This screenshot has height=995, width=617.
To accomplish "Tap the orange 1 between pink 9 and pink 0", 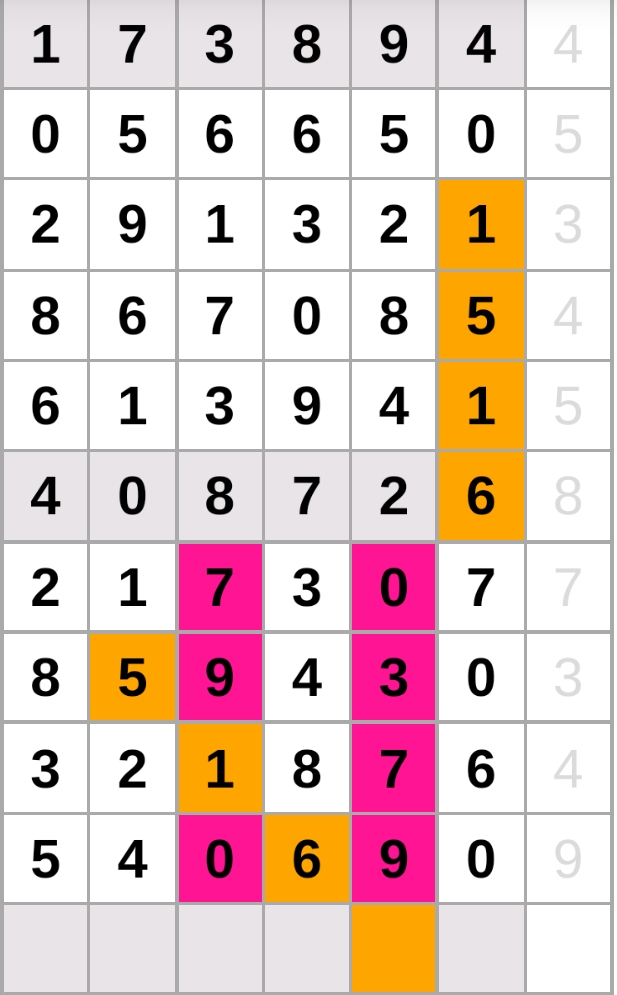I will coord(219,768).
